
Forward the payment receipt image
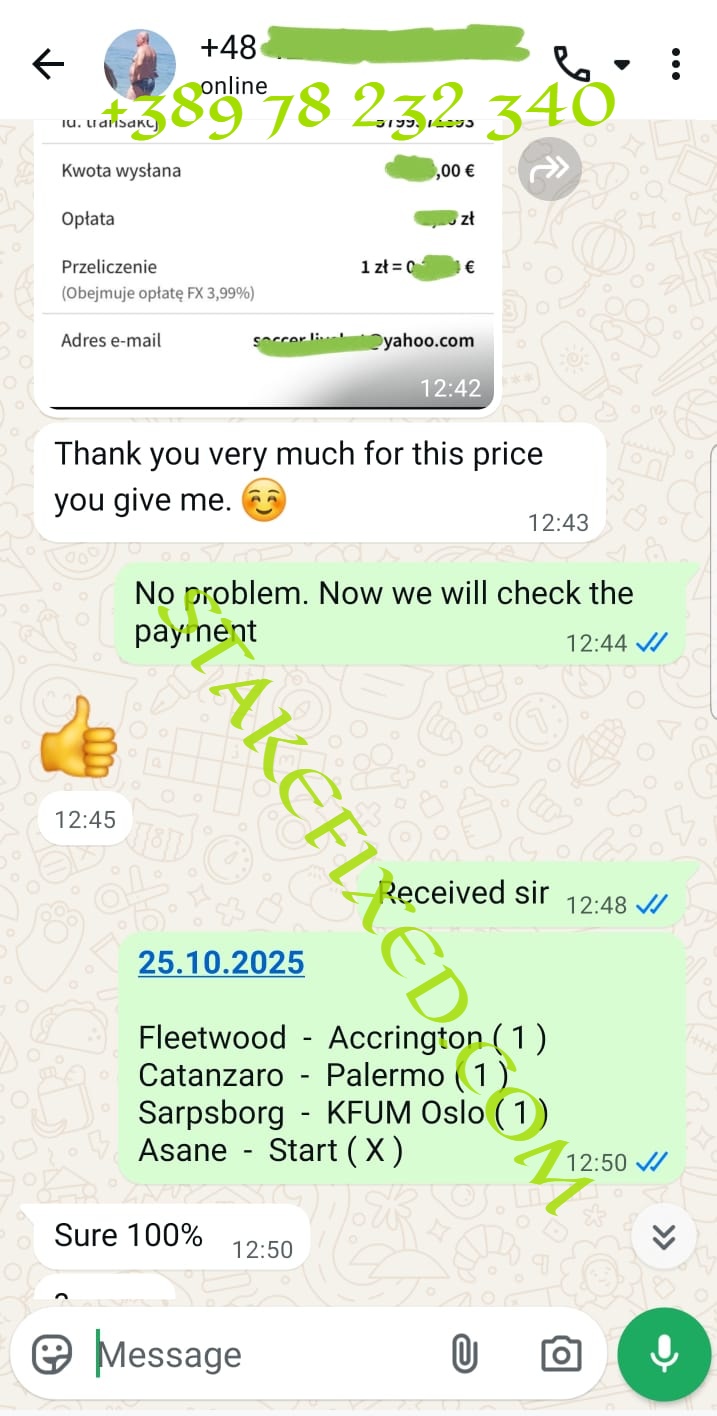coord(550,169)
